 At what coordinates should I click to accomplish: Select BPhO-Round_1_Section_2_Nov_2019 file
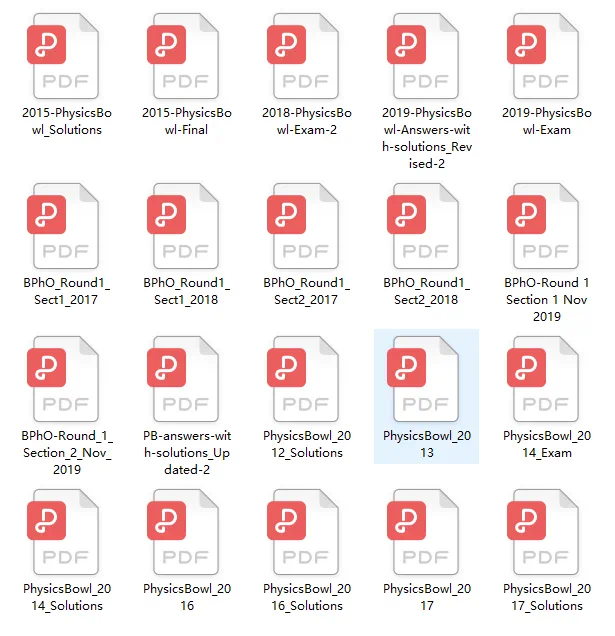(x=67, y=378)
